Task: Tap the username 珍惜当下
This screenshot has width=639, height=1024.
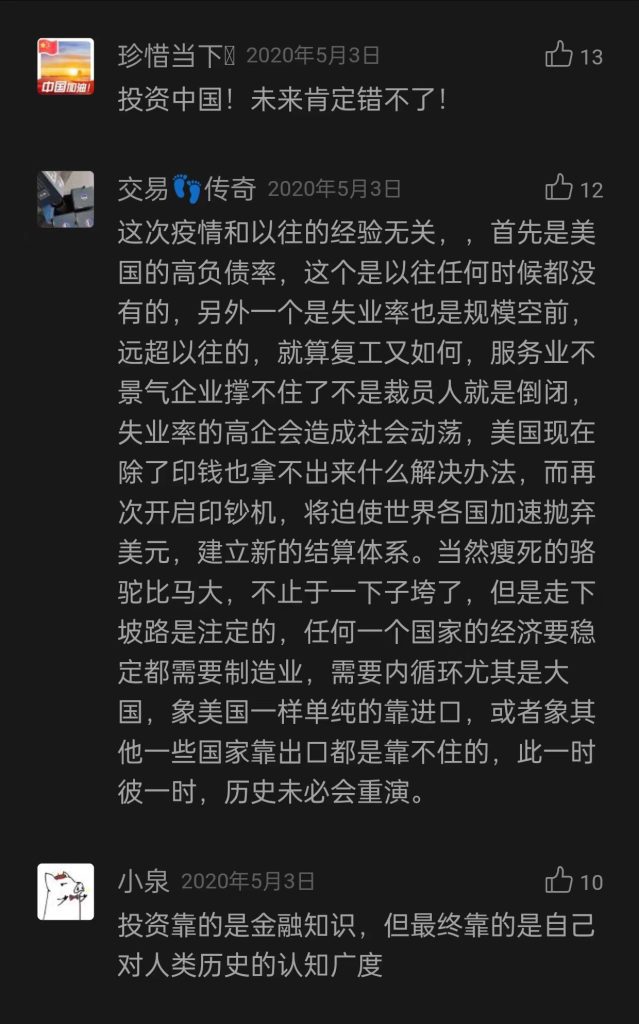Action: coord(170,56)
